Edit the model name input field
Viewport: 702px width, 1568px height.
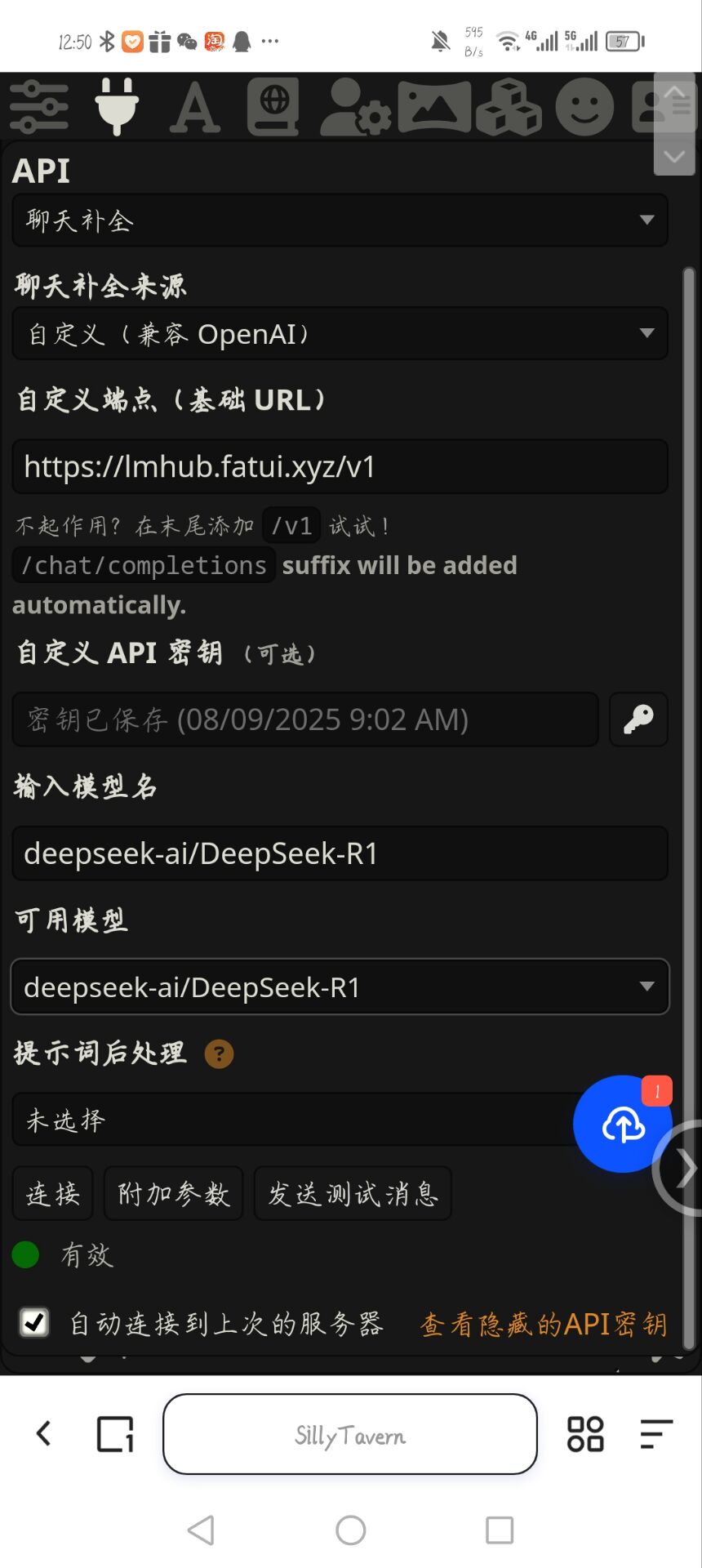[340, 853]
